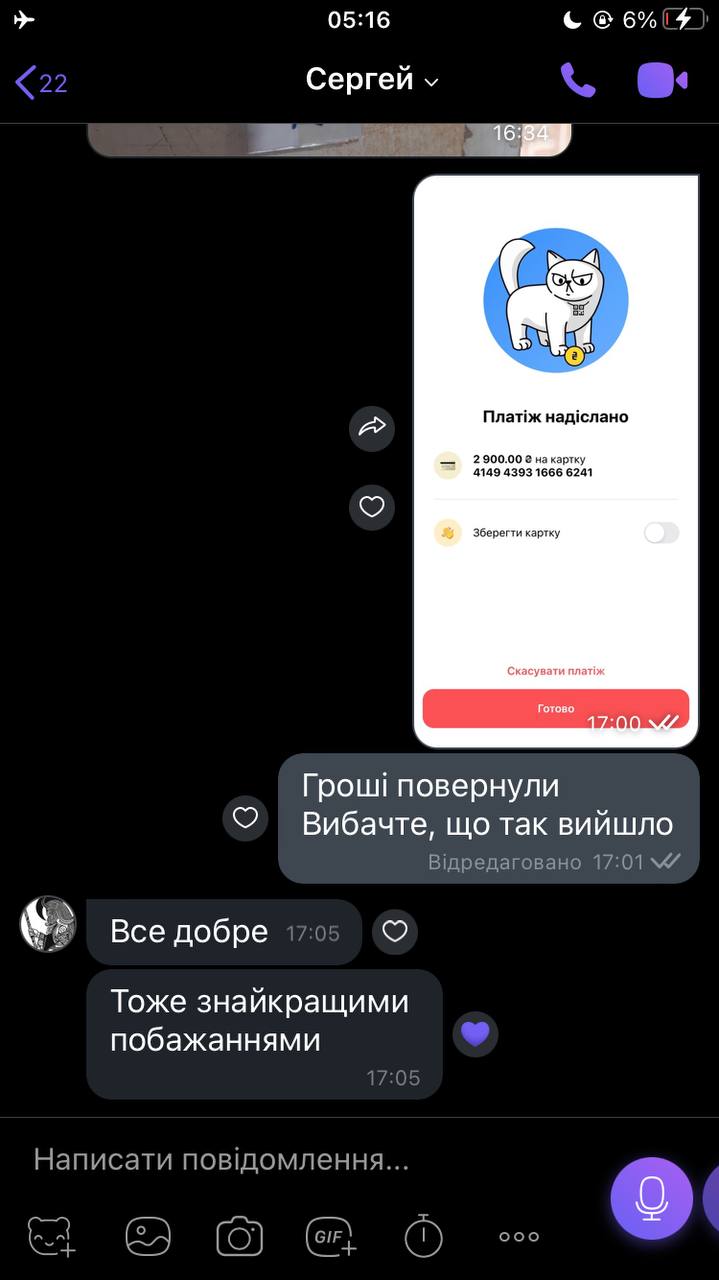Remove like from "Тоже знайкращими побажаннями" message
The height and width of the screenshot is (1280, 719).
point(475,1033)
